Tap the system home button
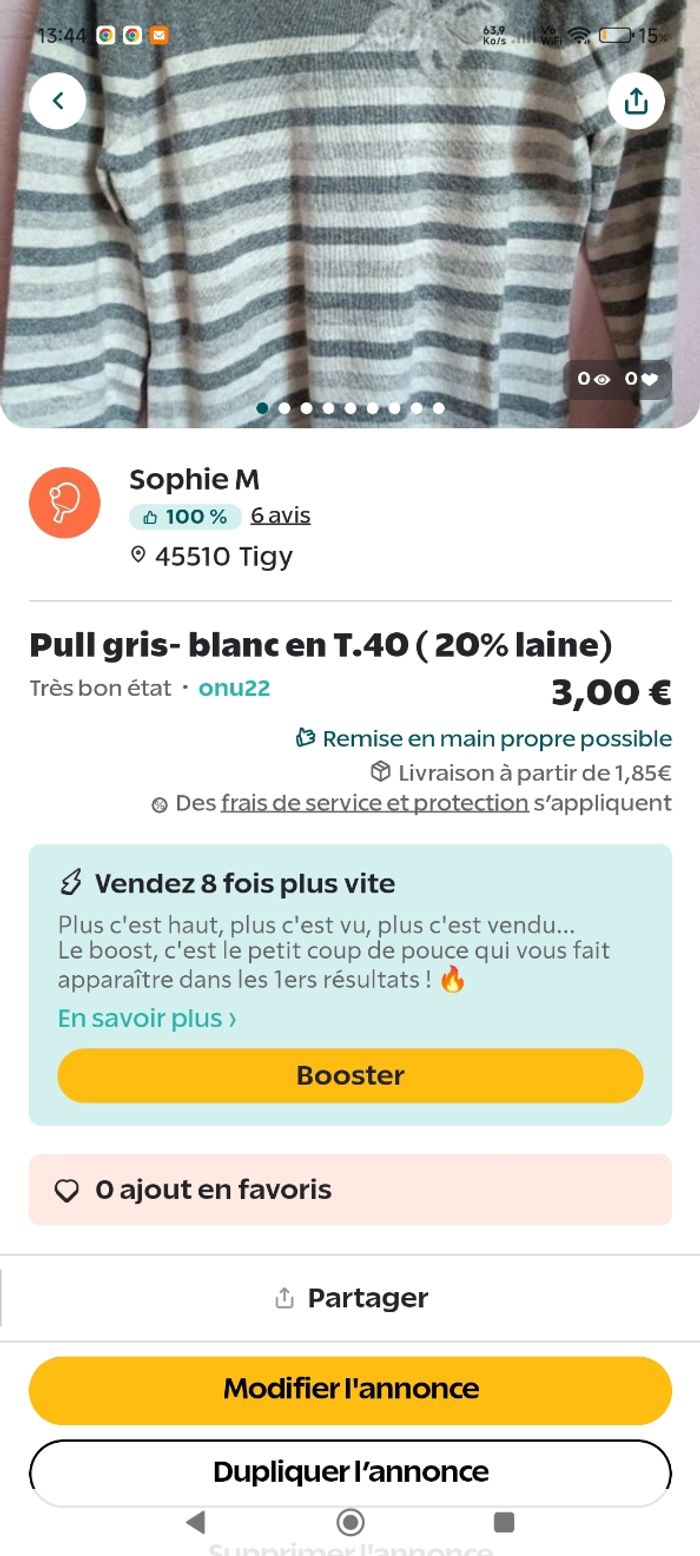 point(350,1522)
